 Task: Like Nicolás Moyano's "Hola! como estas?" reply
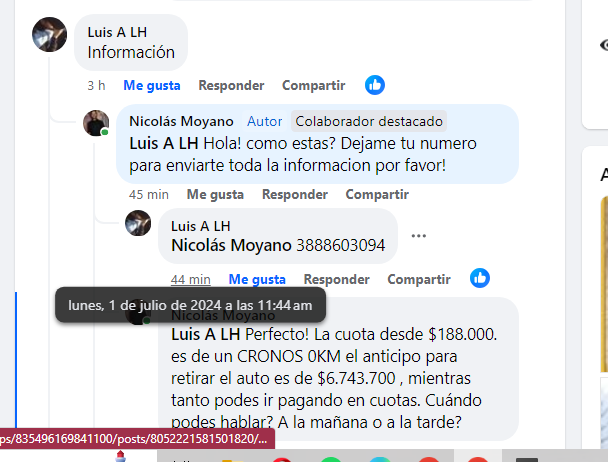(x=215, y=194)
